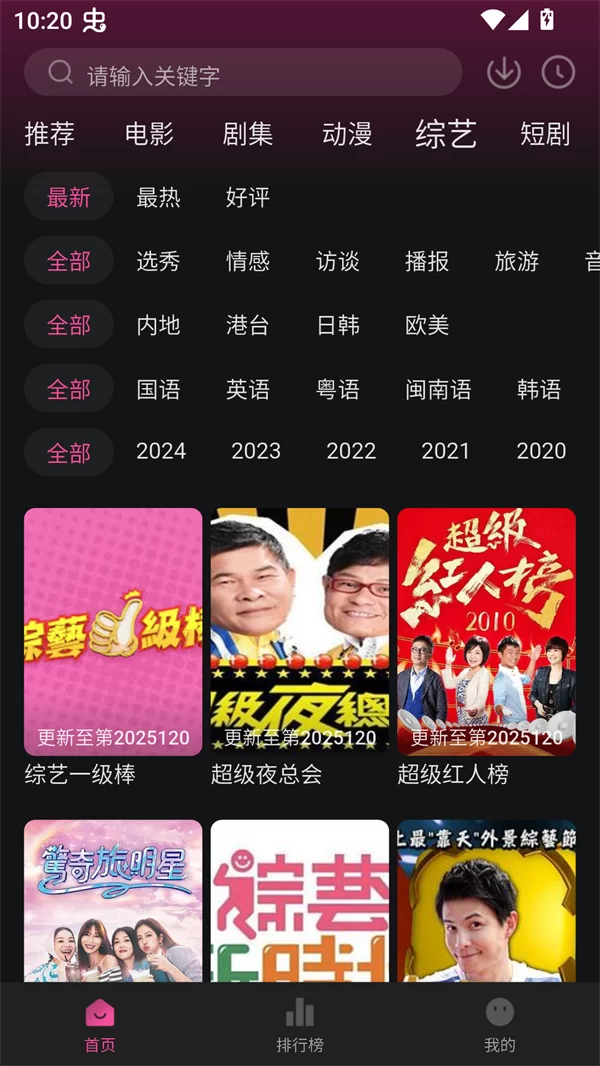The image size is (600, 1066).
Task: Open the 超级夜总会 show
Action: pyautogui.click(x=299, y=632)
